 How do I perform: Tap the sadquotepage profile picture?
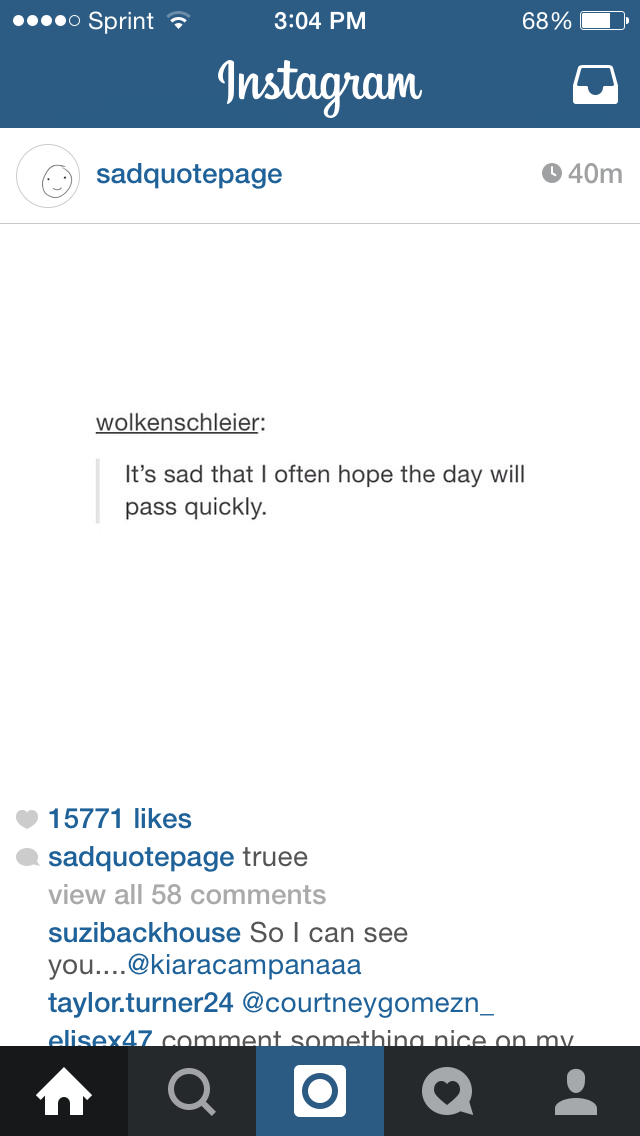[x=48, y=176]
